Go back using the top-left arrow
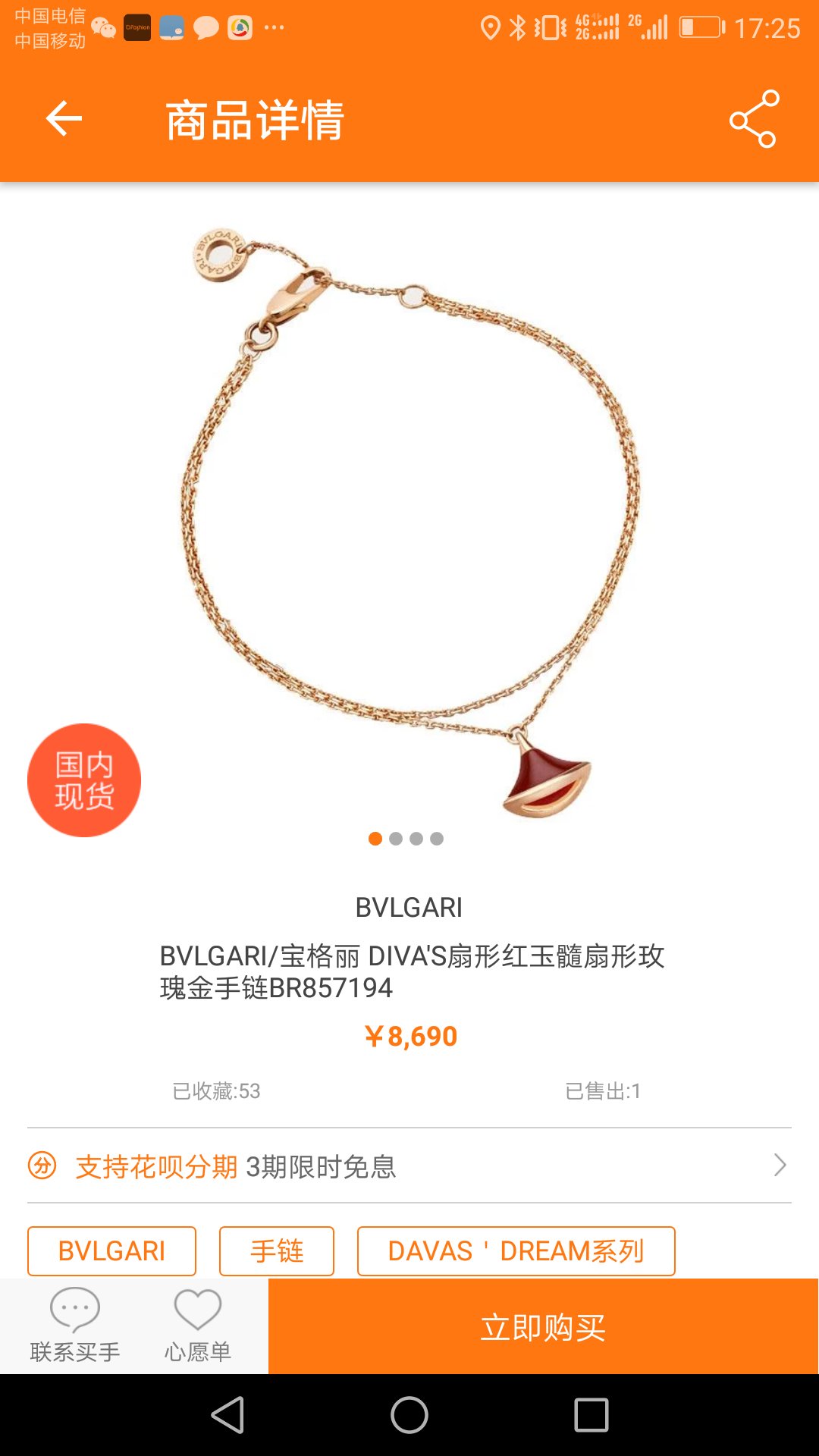 pos(64,119)
